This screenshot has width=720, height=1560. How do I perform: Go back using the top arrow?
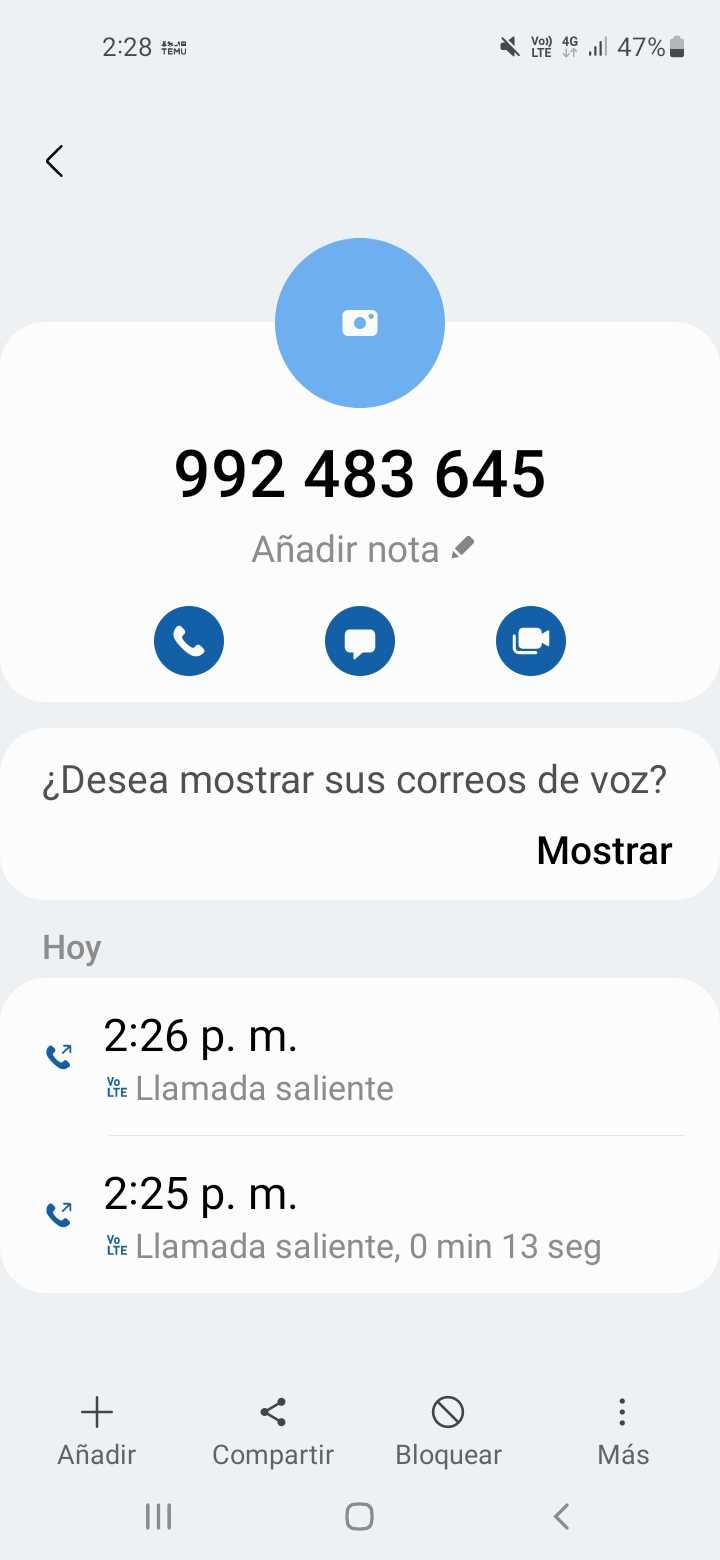(x=55, y=161)
